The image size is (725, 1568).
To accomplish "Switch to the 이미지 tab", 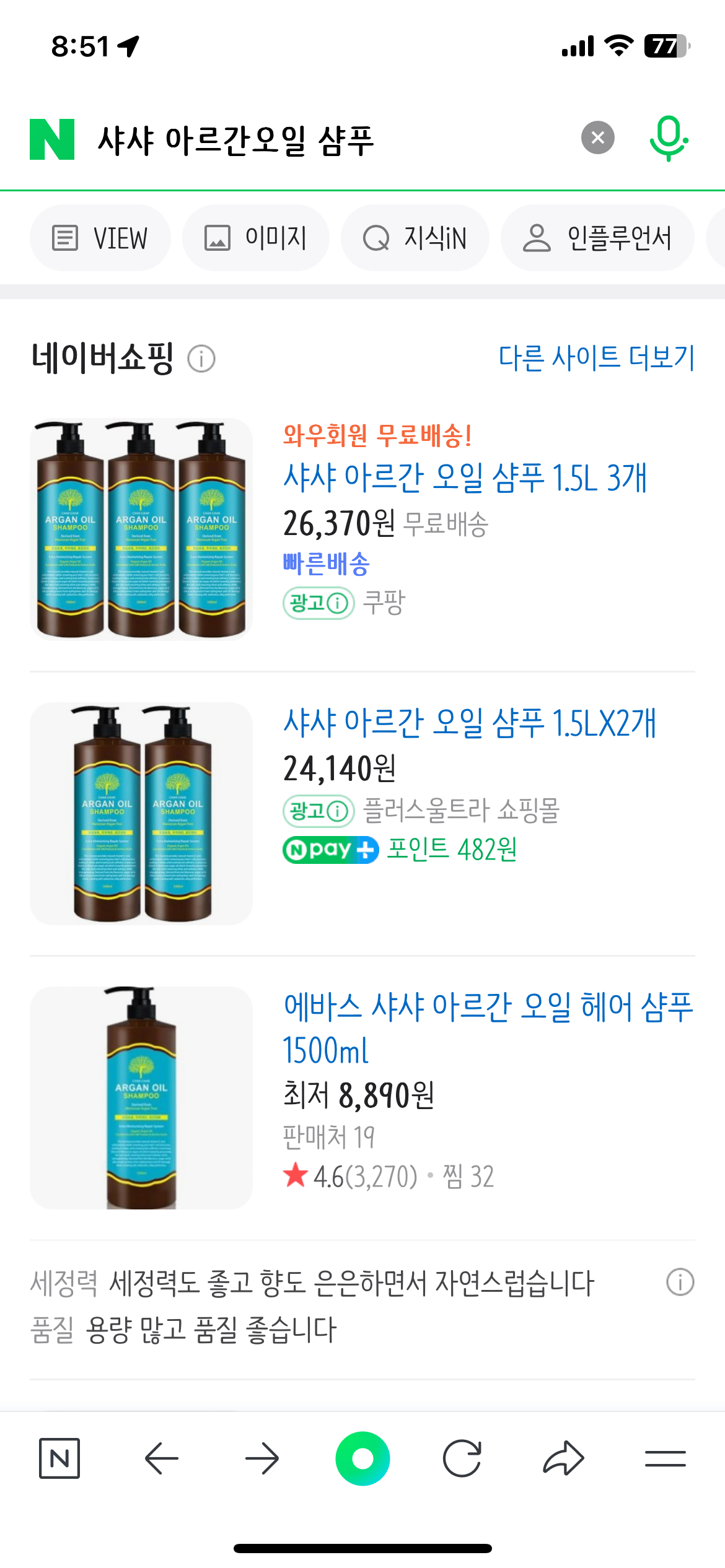I will coord(255,238).
